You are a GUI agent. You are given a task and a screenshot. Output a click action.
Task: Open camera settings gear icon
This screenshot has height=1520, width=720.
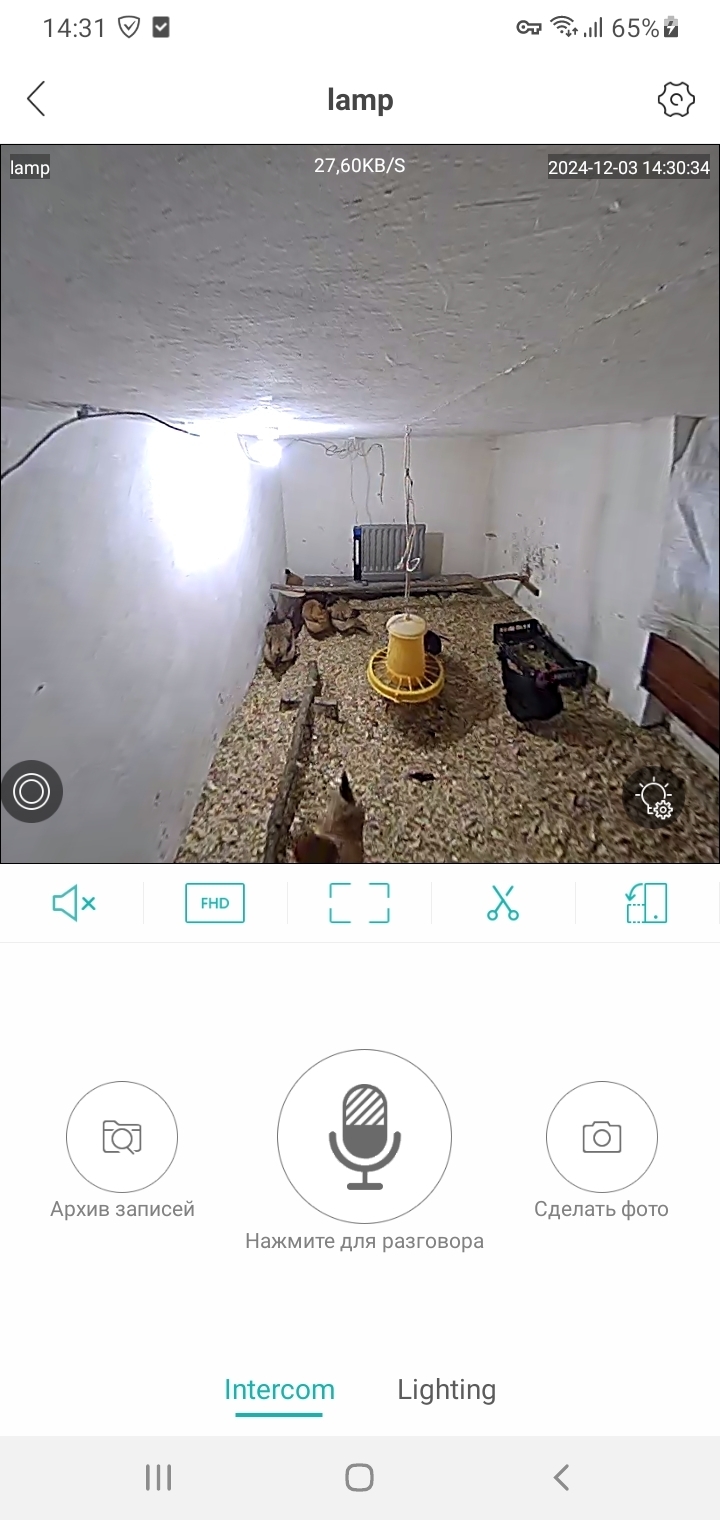(676, 100)
